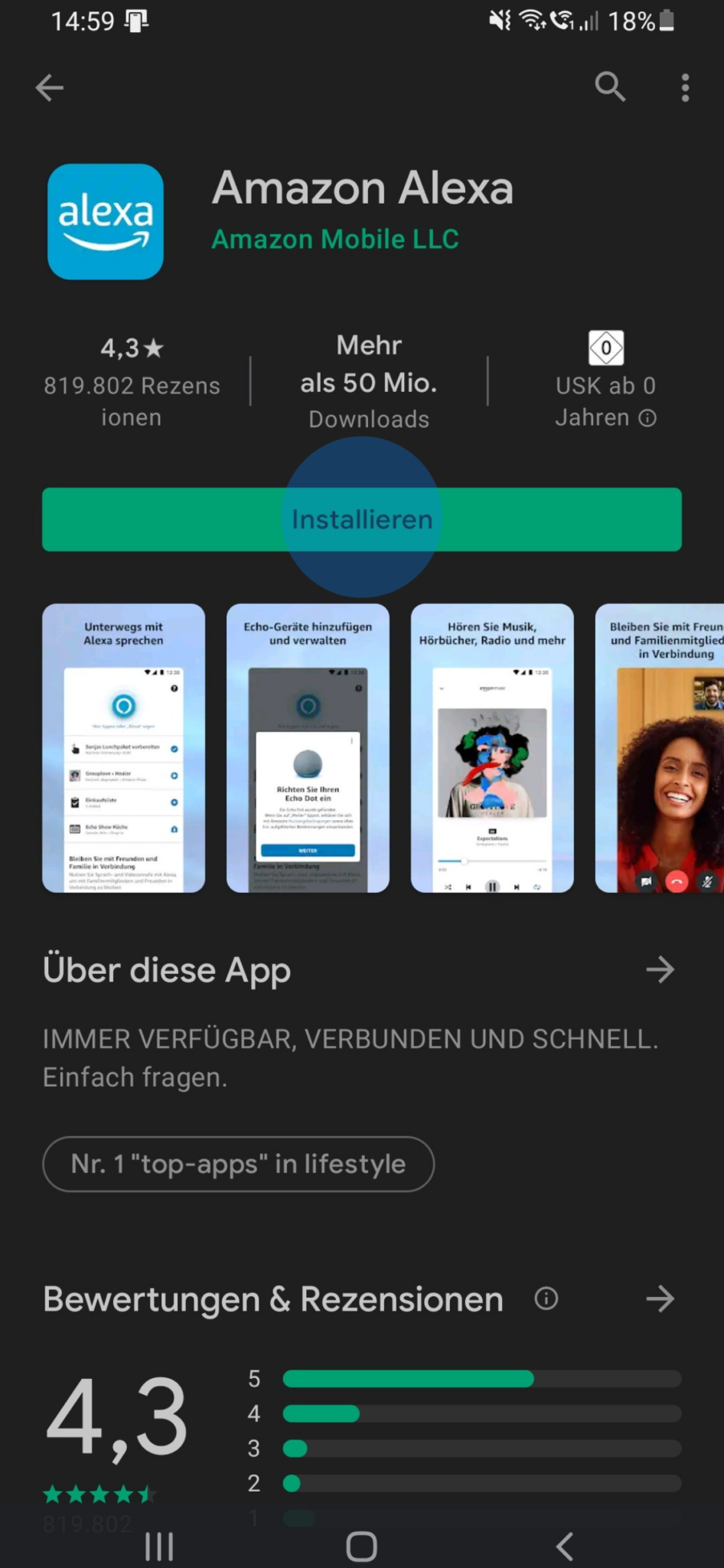724x1568 pixels.
Task: Open the Amazon Mobile LLC developer page
Action: (x=334, y=239)
